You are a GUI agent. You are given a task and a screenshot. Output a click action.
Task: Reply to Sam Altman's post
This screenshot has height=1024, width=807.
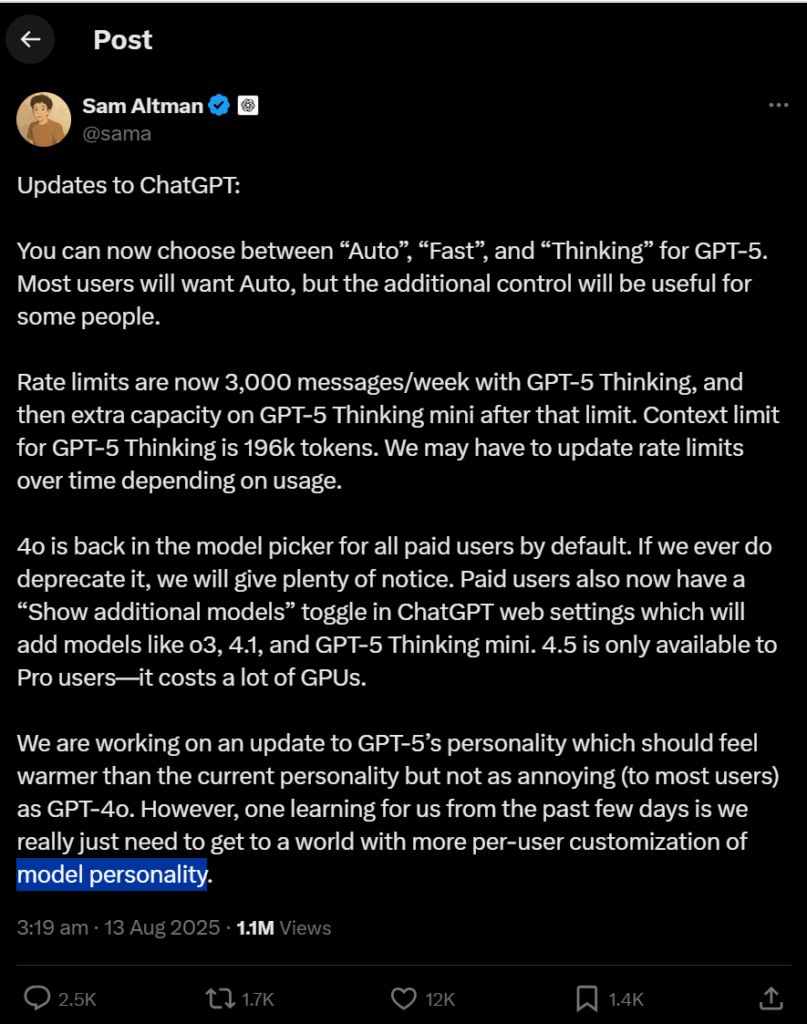tap(38, 997)
